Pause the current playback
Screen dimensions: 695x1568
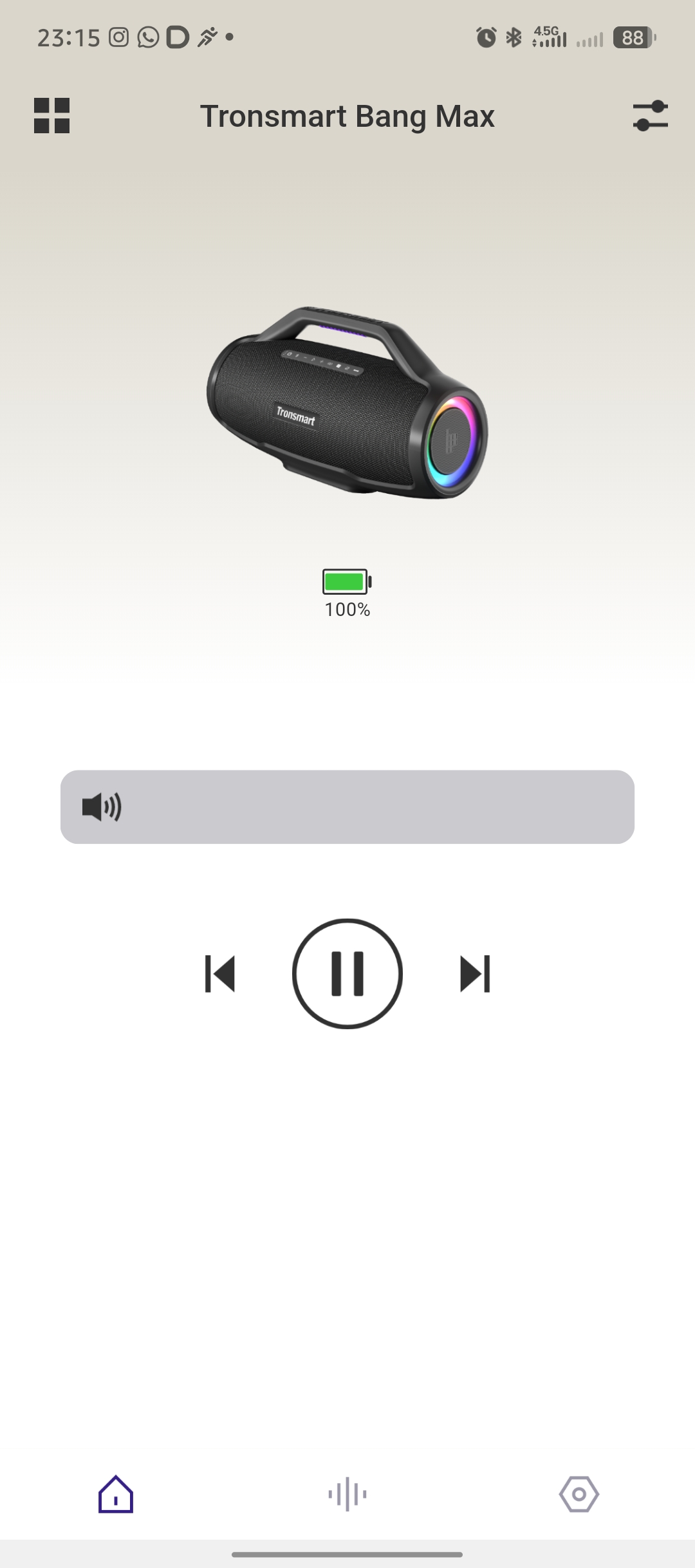coord(347,974)
